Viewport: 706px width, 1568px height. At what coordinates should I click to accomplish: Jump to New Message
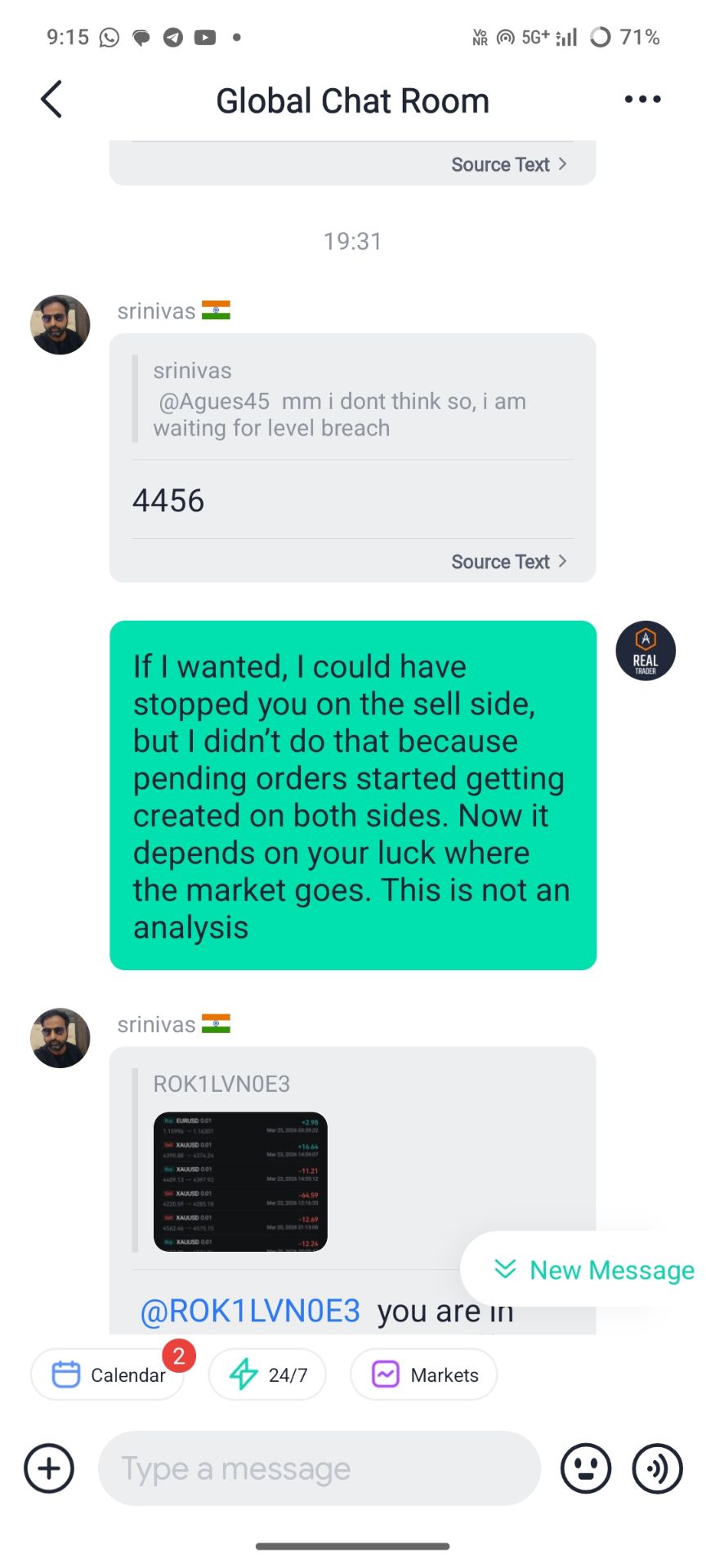tap(594, 1270)
